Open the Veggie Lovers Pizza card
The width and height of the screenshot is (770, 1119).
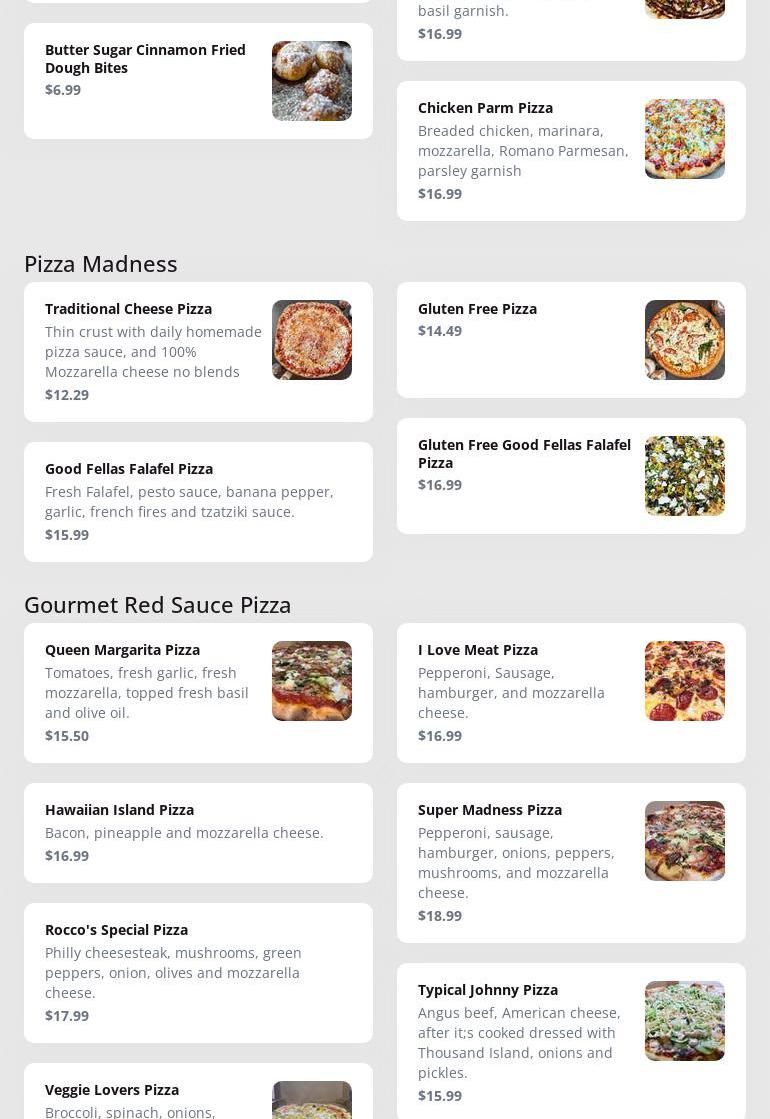198,1095
